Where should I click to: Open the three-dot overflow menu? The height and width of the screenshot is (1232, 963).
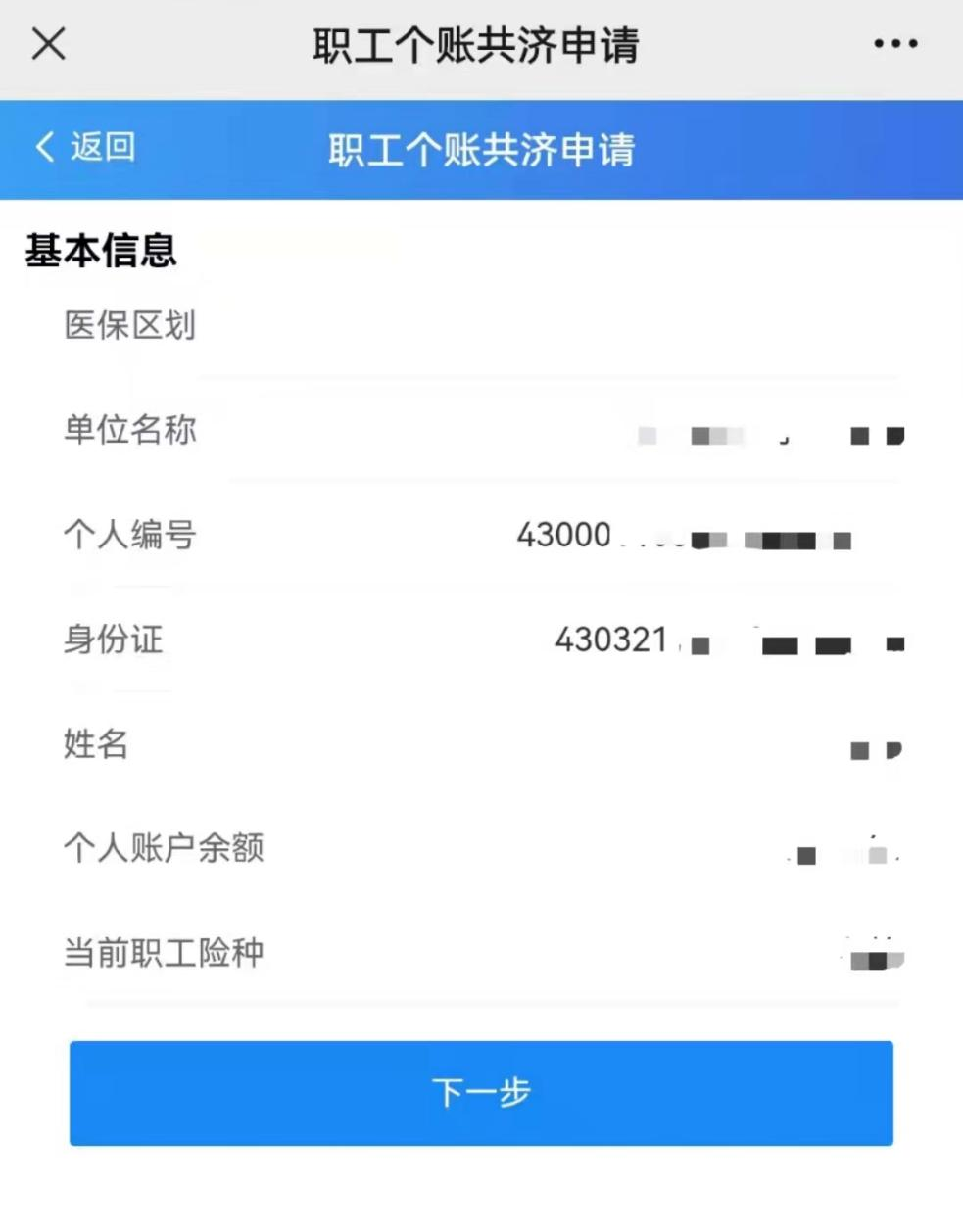895,44
